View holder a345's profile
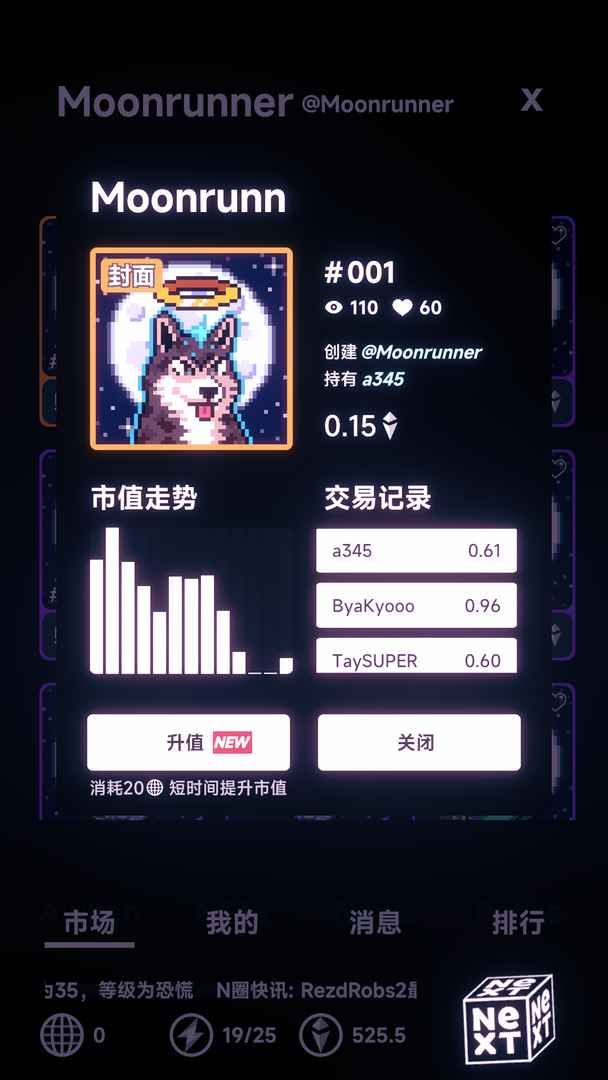Viewport: 608px width, 1080px height. click(383, 379)
